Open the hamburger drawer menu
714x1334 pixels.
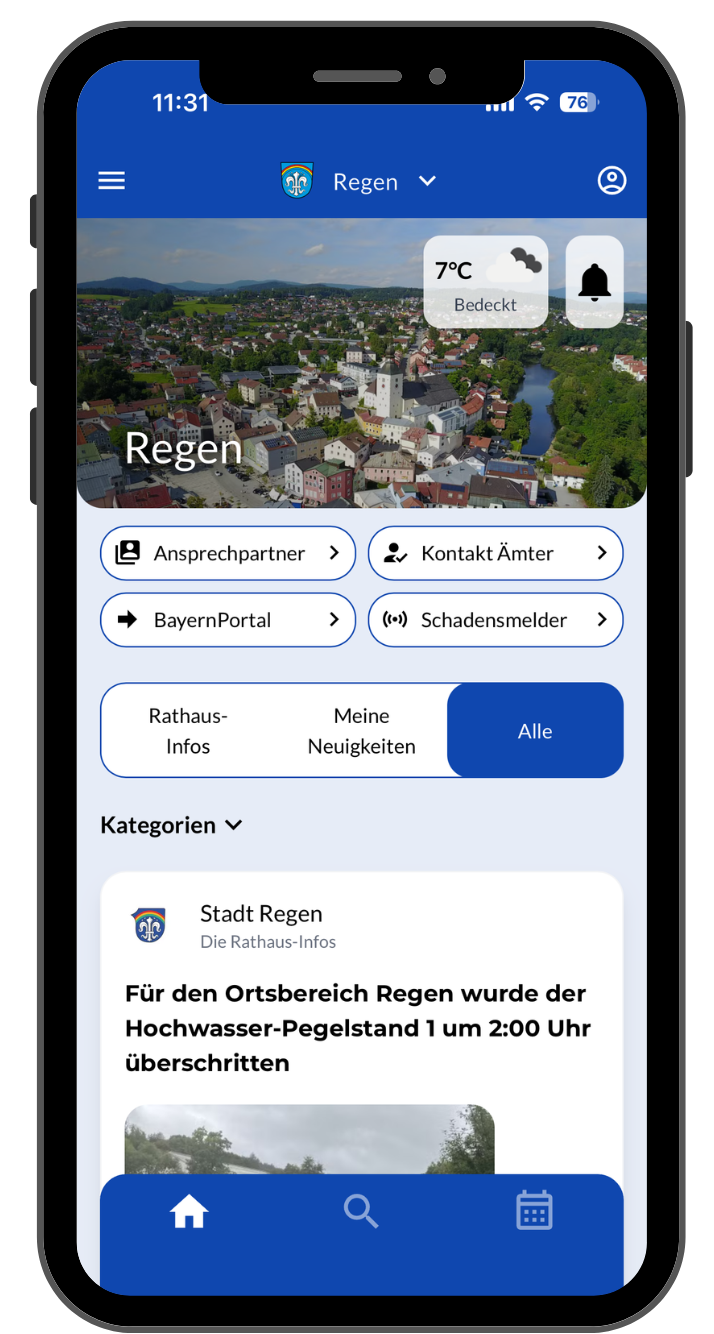(x=111, y=181)
